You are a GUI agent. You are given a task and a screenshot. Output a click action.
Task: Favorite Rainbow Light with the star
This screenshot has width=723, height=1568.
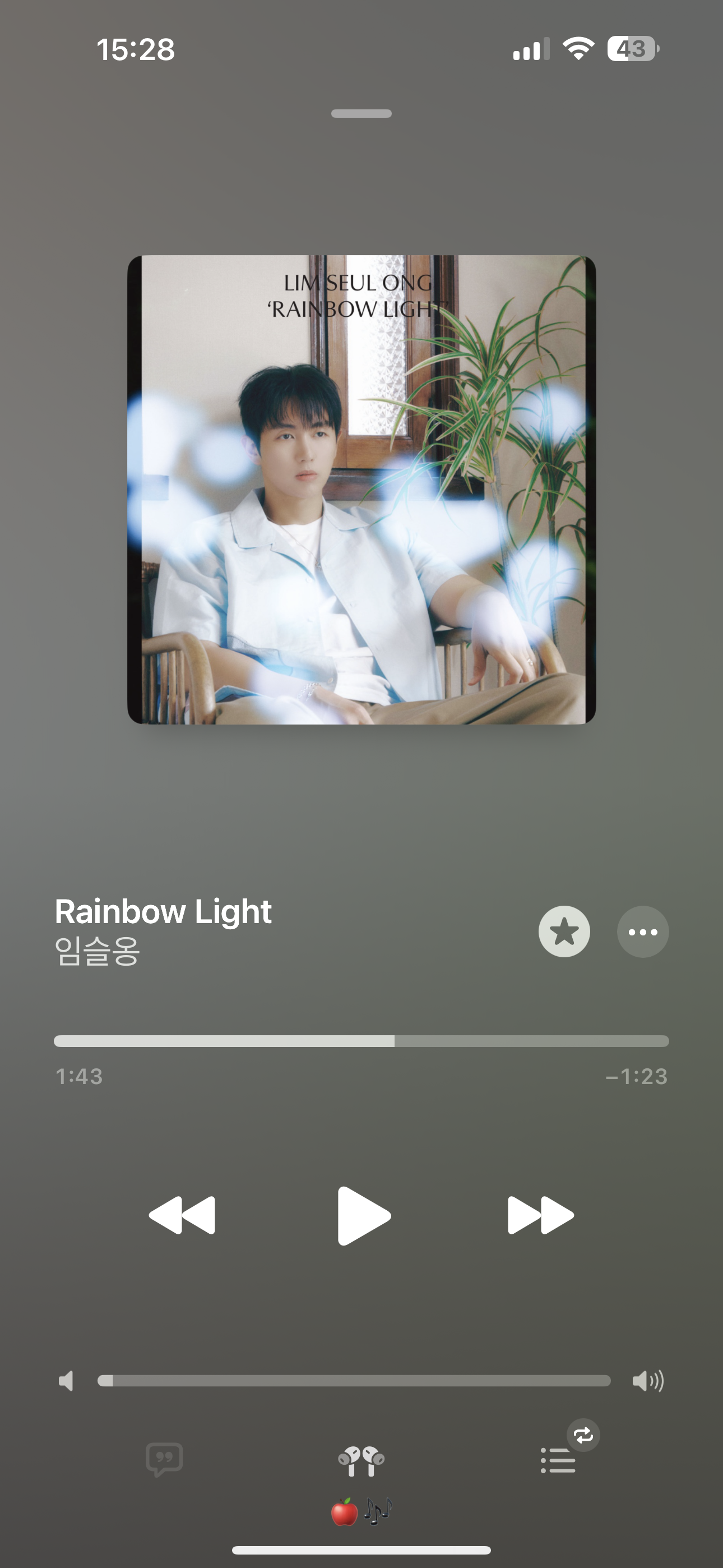pos(564,931)
